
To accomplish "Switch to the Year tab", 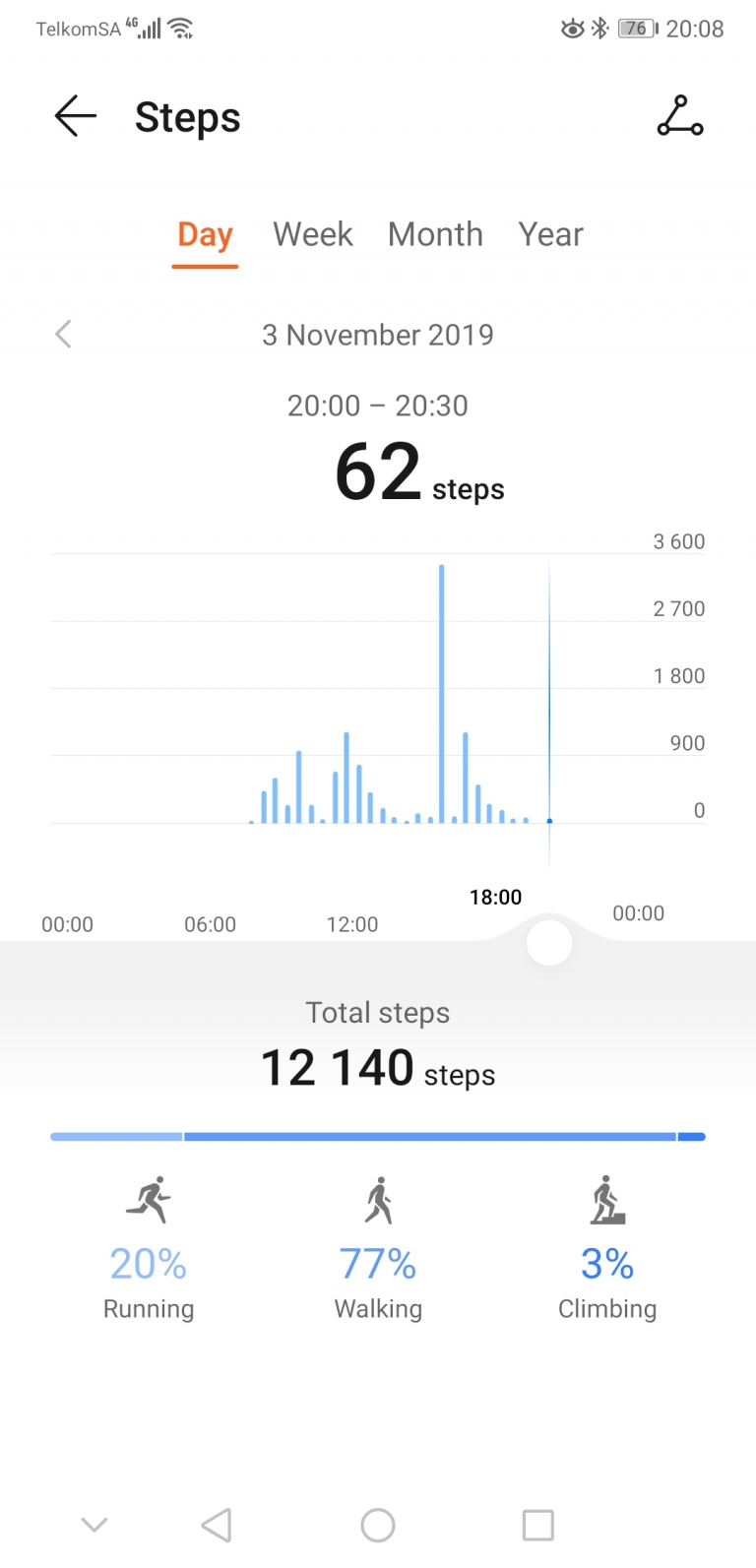I will click(x=550, y=235).
